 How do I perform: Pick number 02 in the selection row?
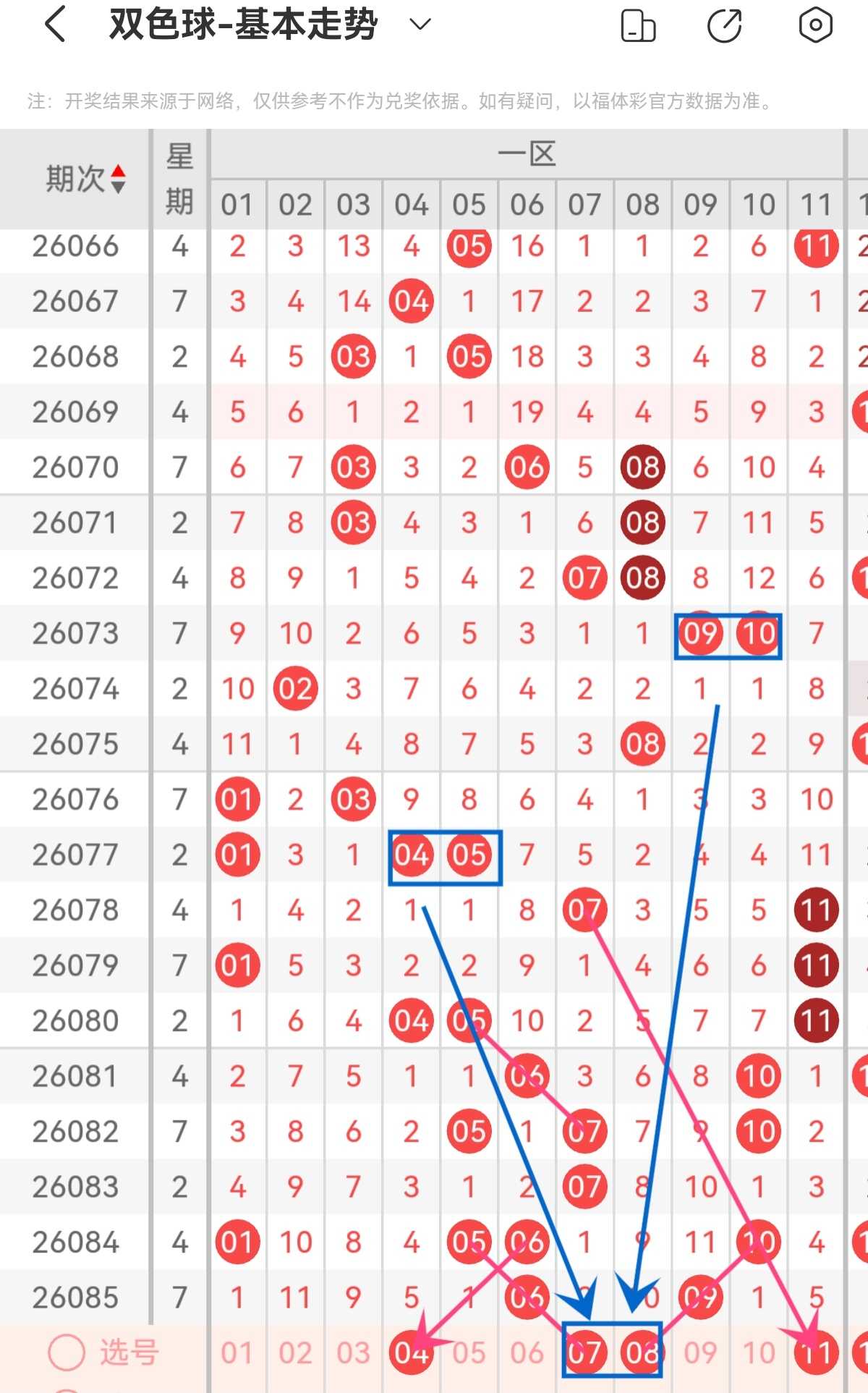point(295,1352)
